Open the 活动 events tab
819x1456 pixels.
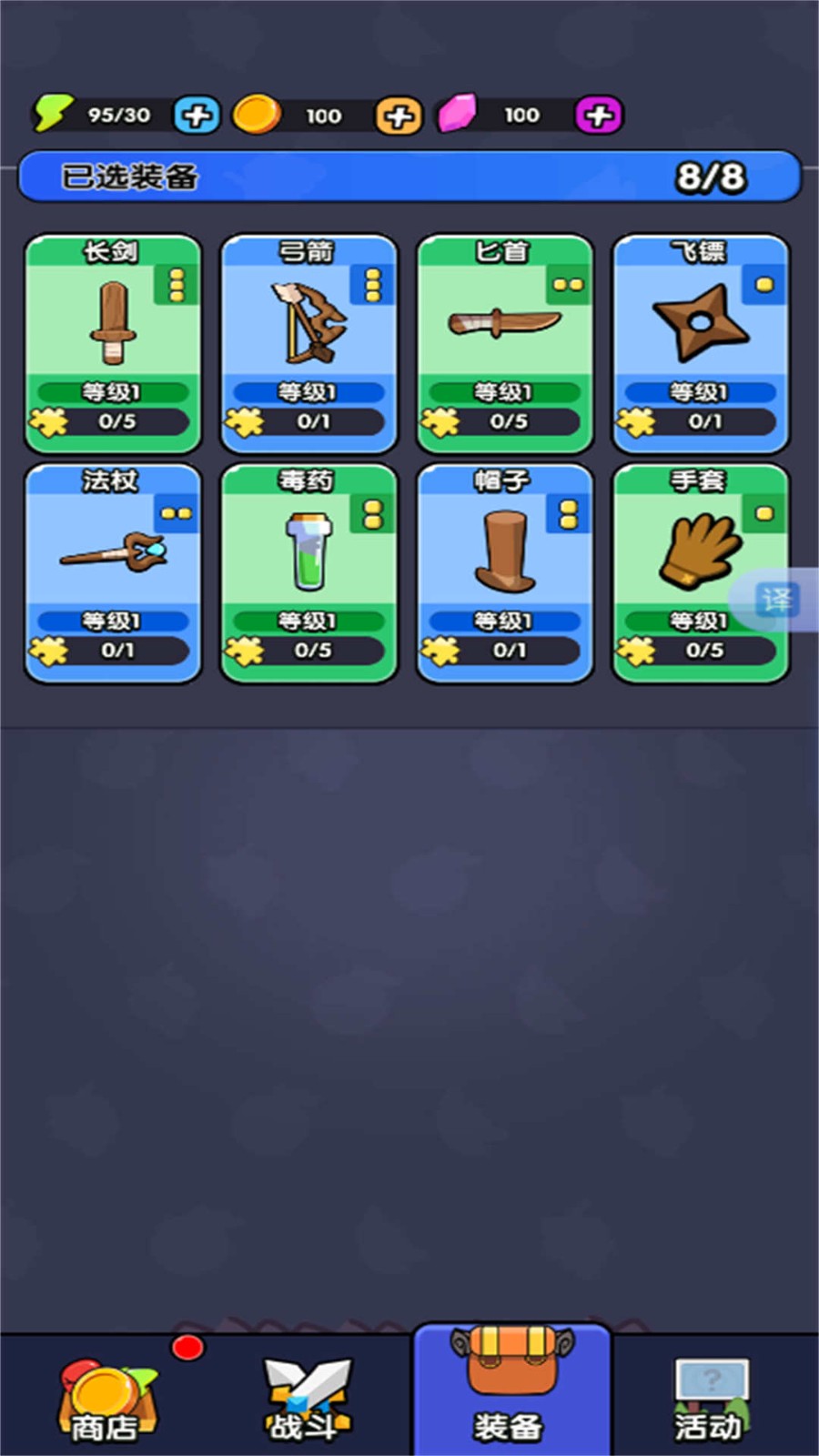(711, 1397)
